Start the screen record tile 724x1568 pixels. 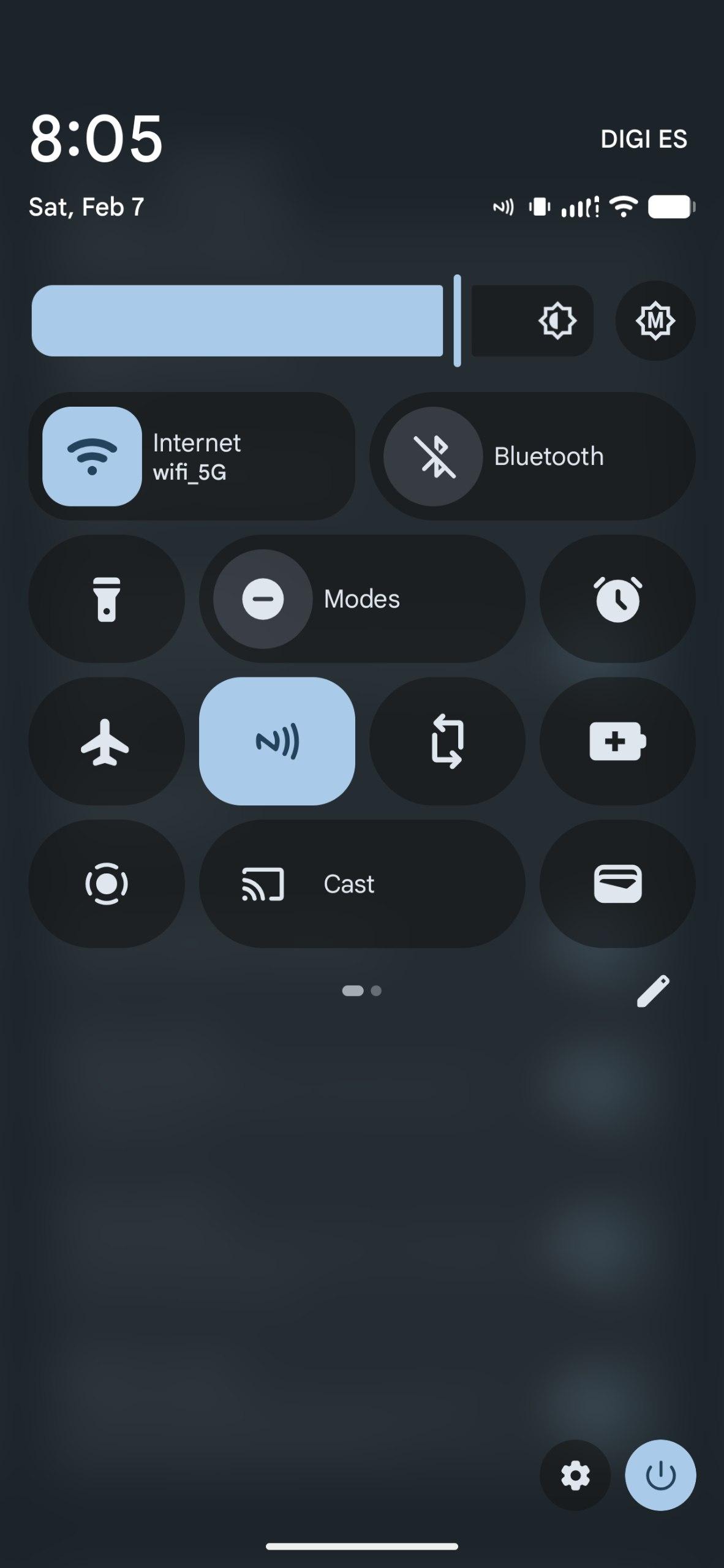pos(107,884)
